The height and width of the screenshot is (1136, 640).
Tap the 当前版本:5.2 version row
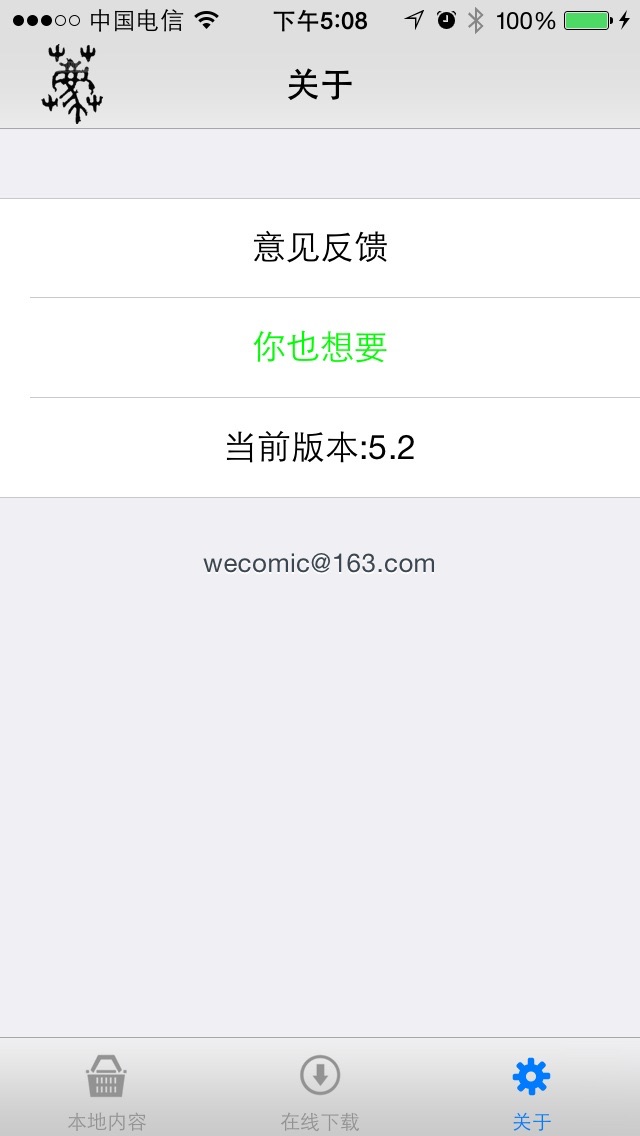[x=320, y=447]
